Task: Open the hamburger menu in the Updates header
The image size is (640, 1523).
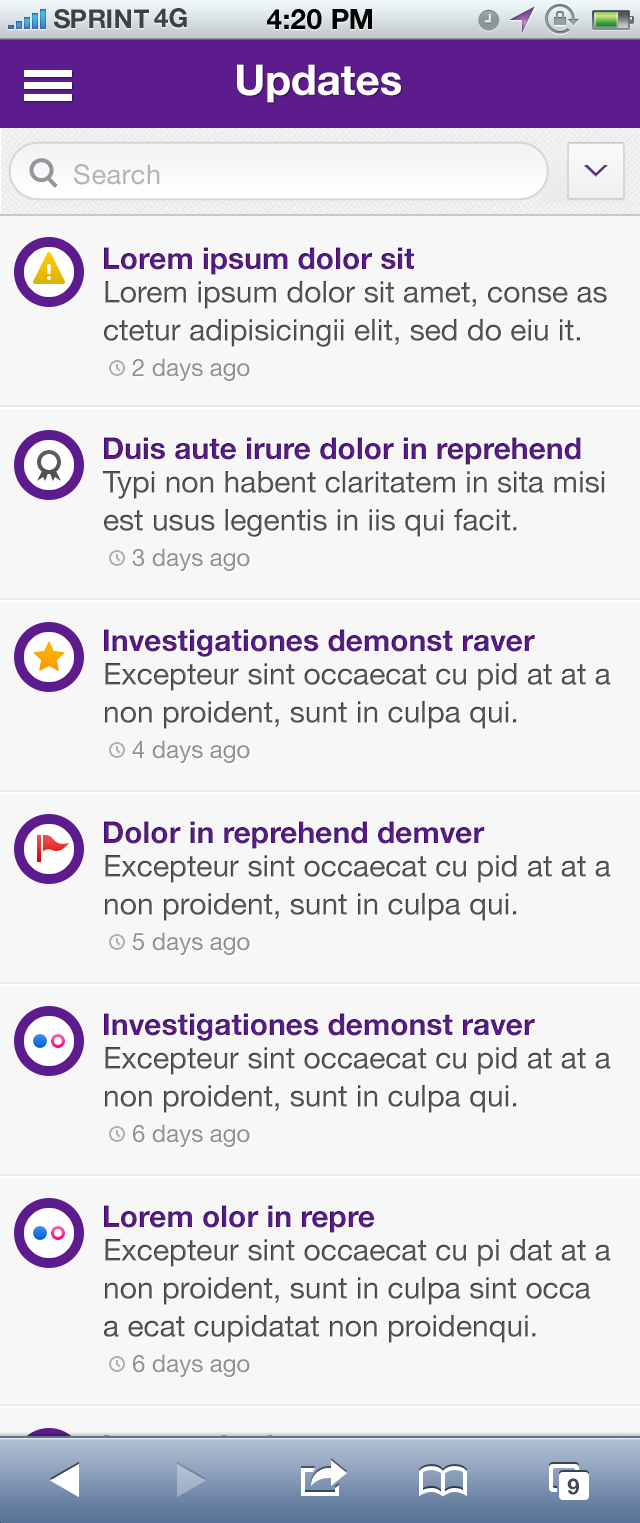Action: [x=48, y=85]
